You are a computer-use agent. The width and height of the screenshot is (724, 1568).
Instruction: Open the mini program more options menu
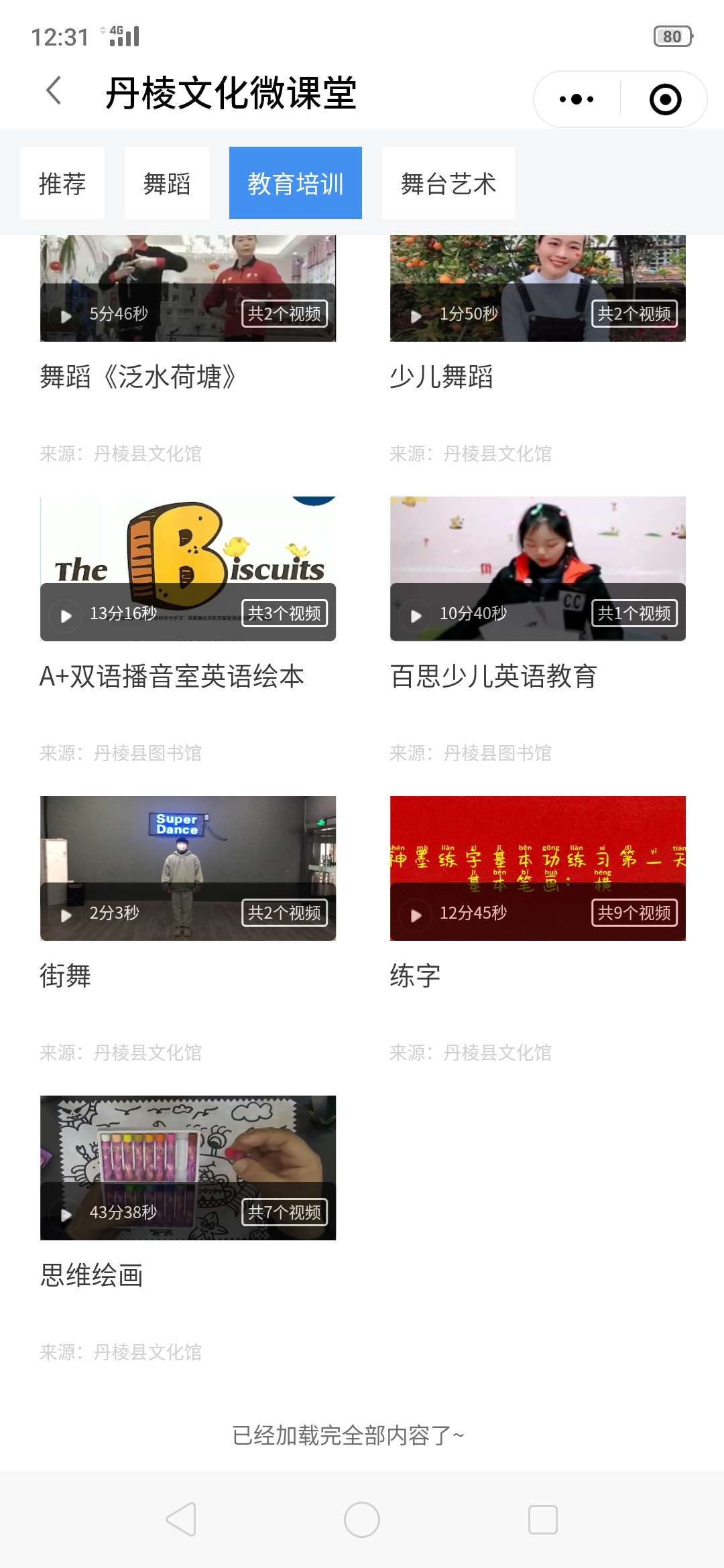577,99
